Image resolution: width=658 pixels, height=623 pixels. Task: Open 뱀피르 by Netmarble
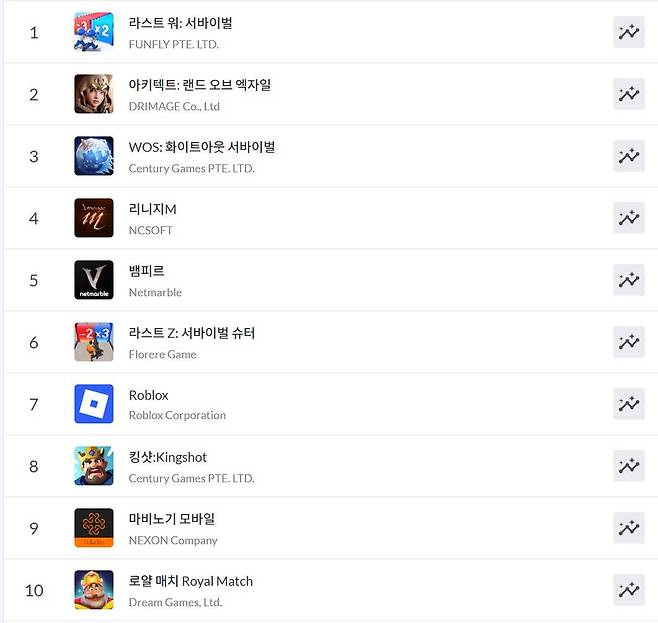tap(147, 271)
